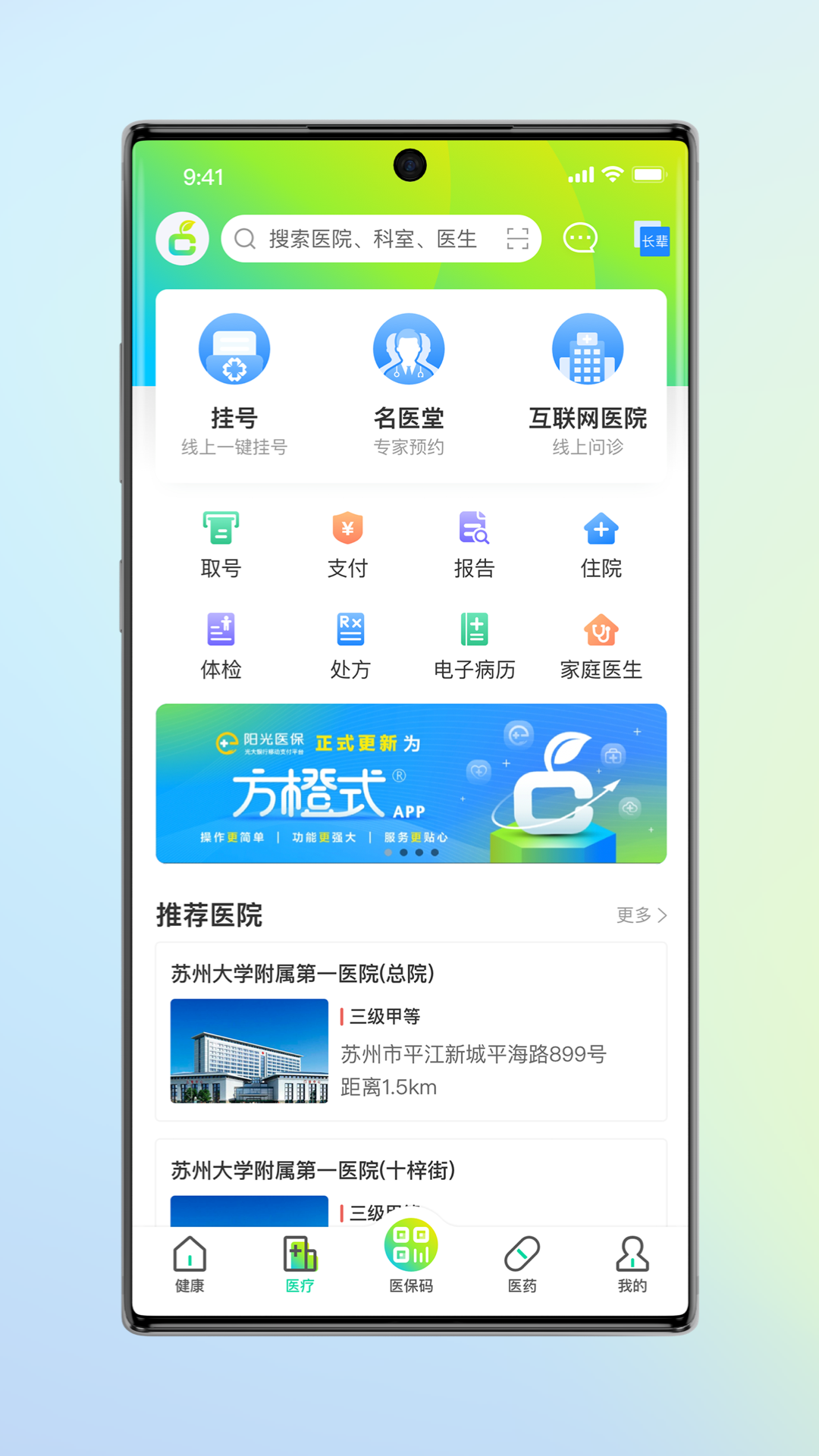Switch to elder mode with 长辈 icon
Viewport: 819px width, 1456px height.
(x=653, y=240)
